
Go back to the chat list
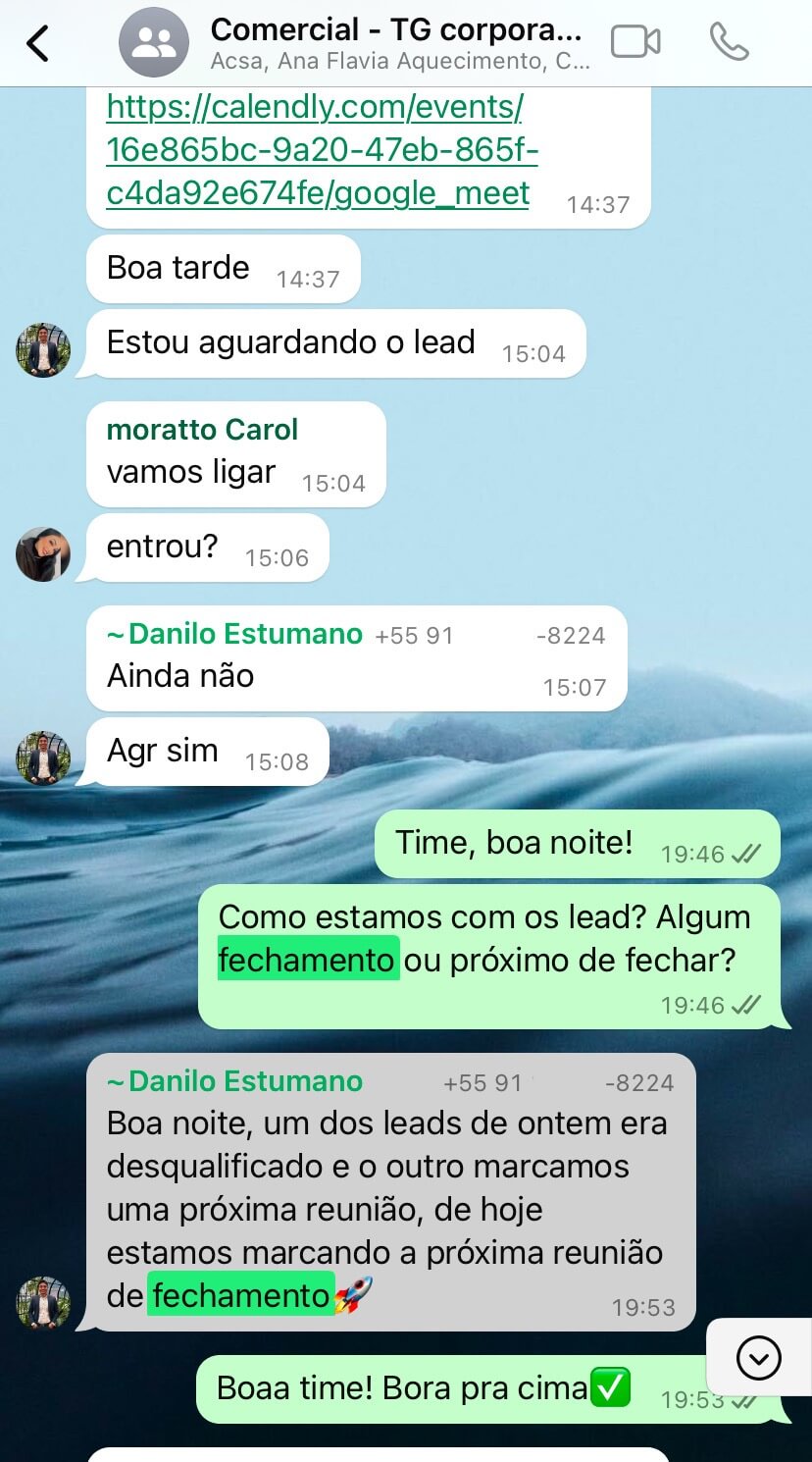click(37, 43)
